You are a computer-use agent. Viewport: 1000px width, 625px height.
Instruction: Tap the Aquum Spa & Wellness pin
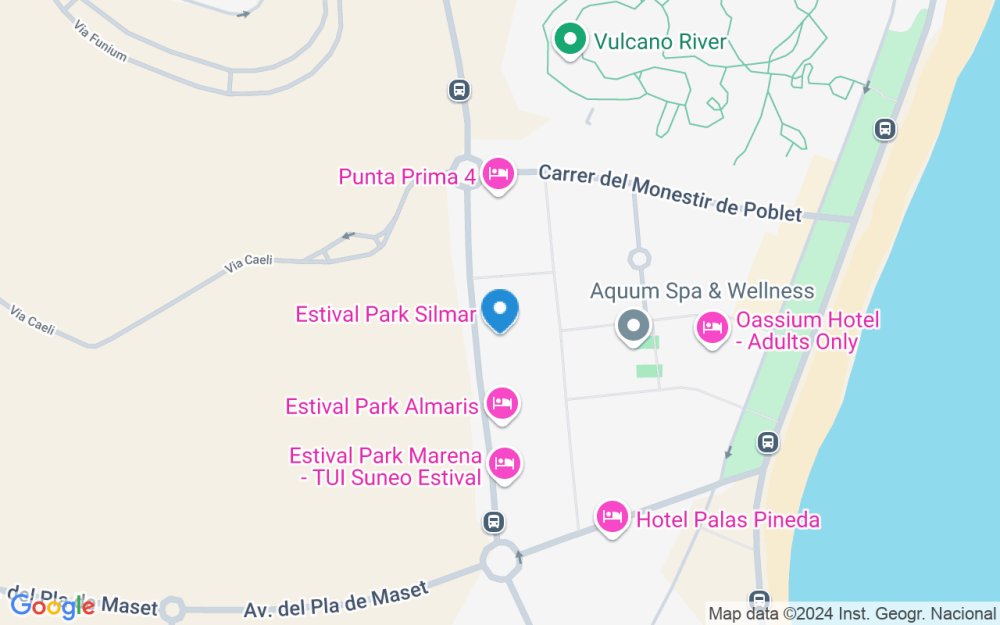(x=633, y=327)
